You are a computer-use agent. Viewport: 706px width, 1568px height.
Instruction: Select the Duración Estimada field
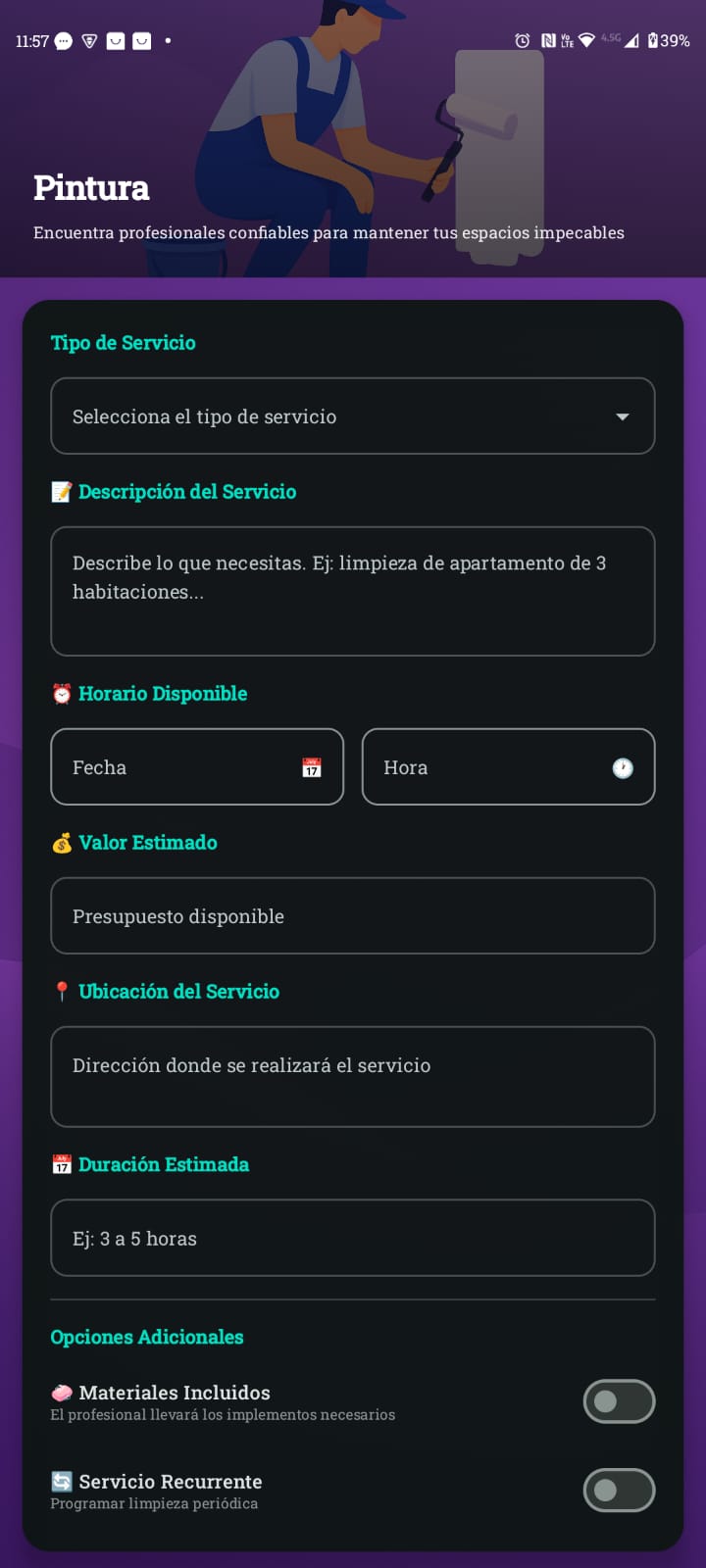click(353, 1238)
